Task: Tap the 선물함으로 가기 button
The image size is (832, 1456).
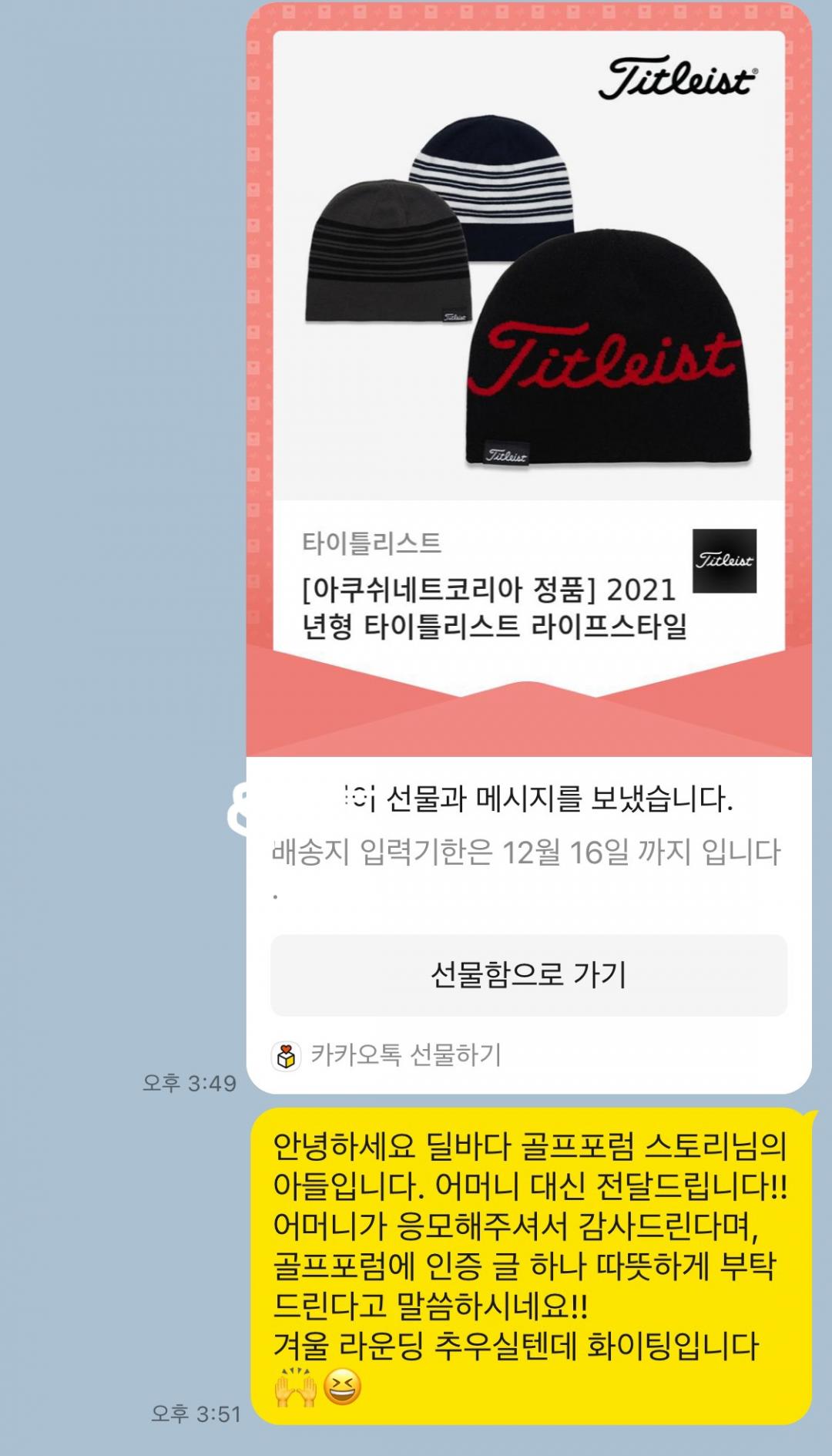Action: click(x=528, y=975)
